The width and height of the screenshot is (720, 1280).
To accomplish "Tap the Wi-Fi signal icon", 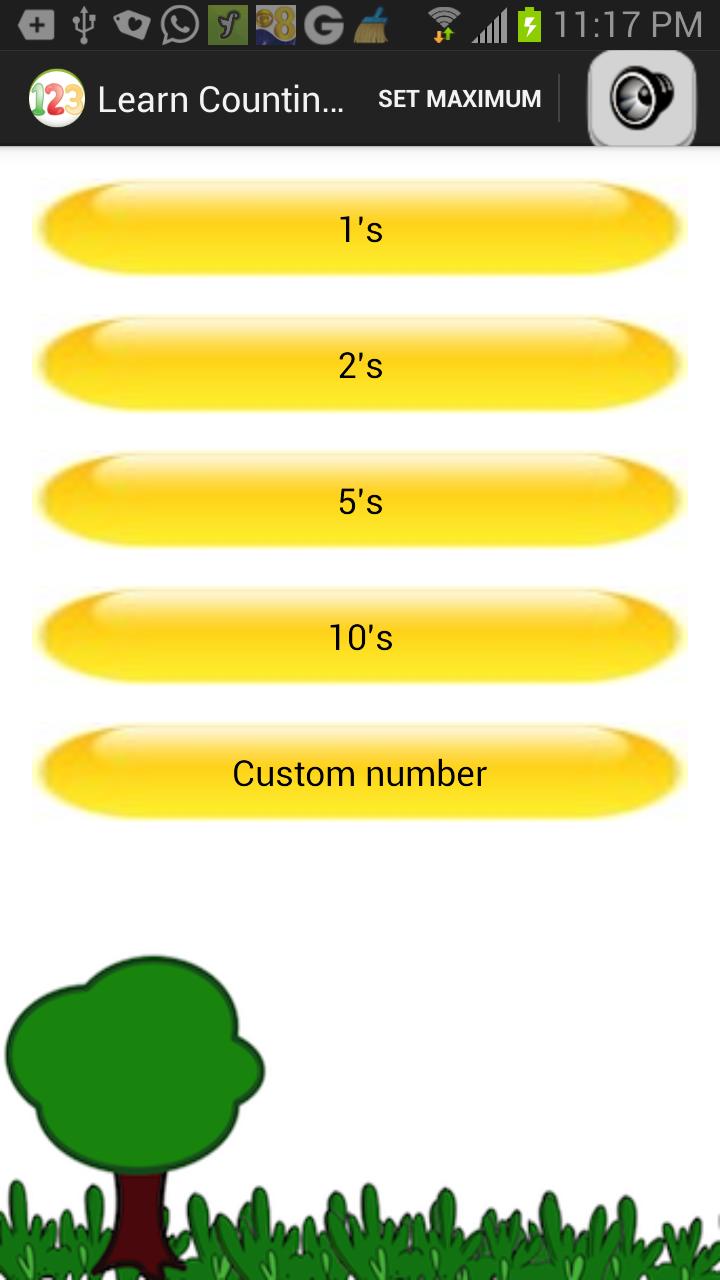I will point(442,20).
